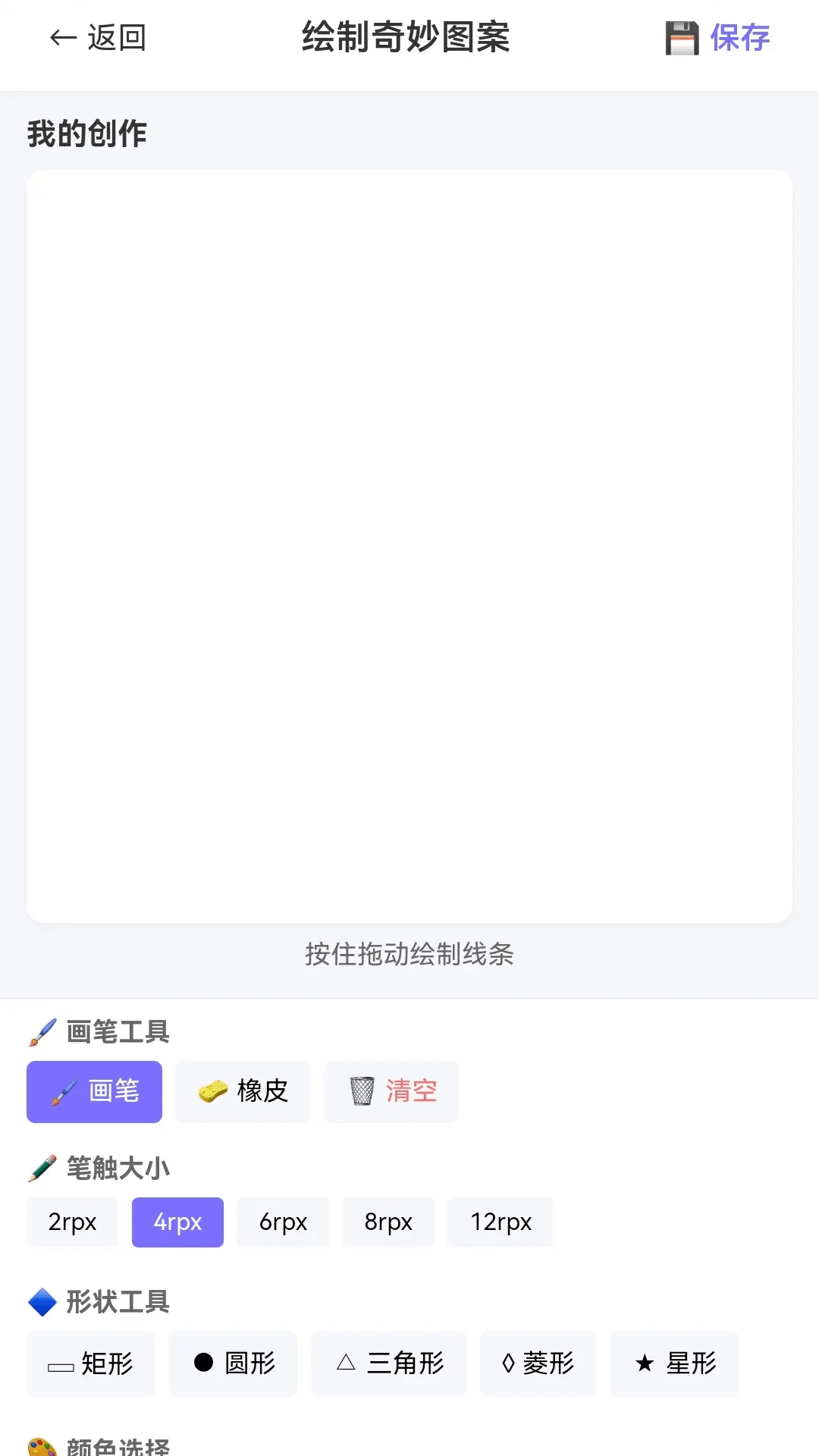Reselect the 4rpx brush size

(x=177, y=1222)
